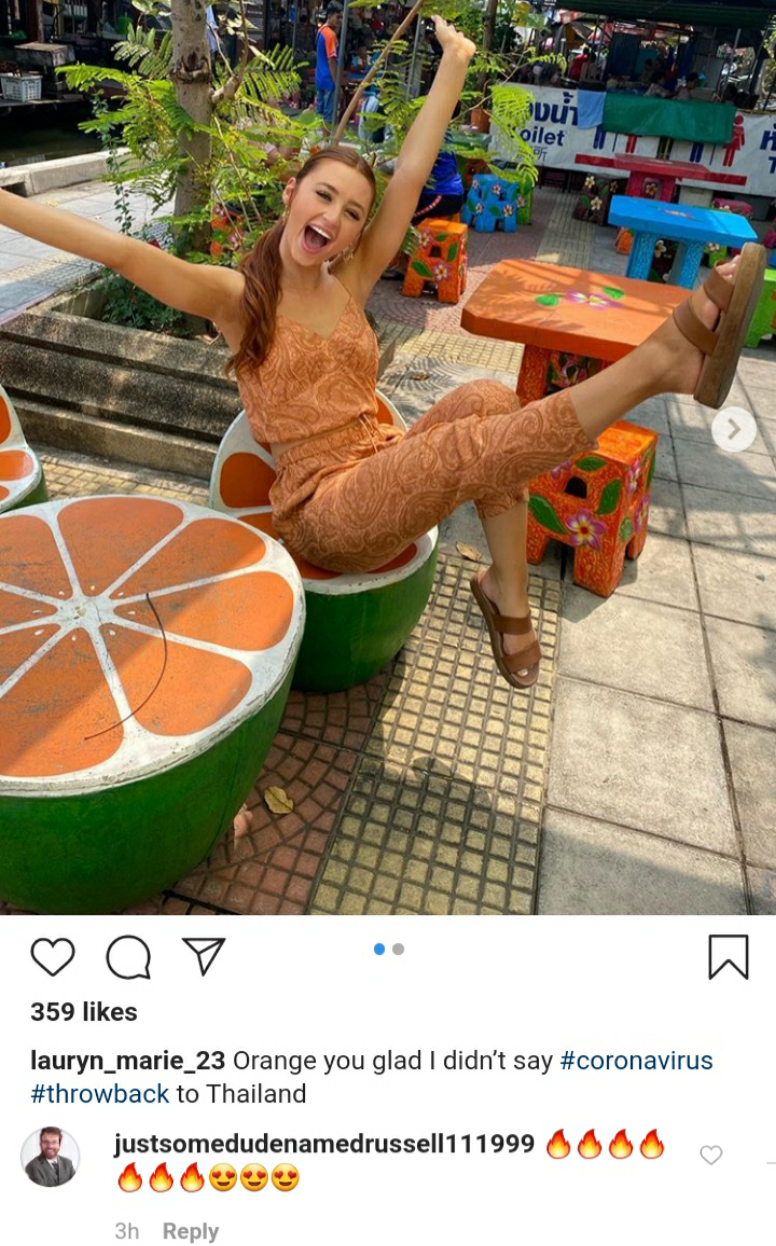View the 359 likes list
Screen dimensions: 776x1246
tap(84, 1012)
